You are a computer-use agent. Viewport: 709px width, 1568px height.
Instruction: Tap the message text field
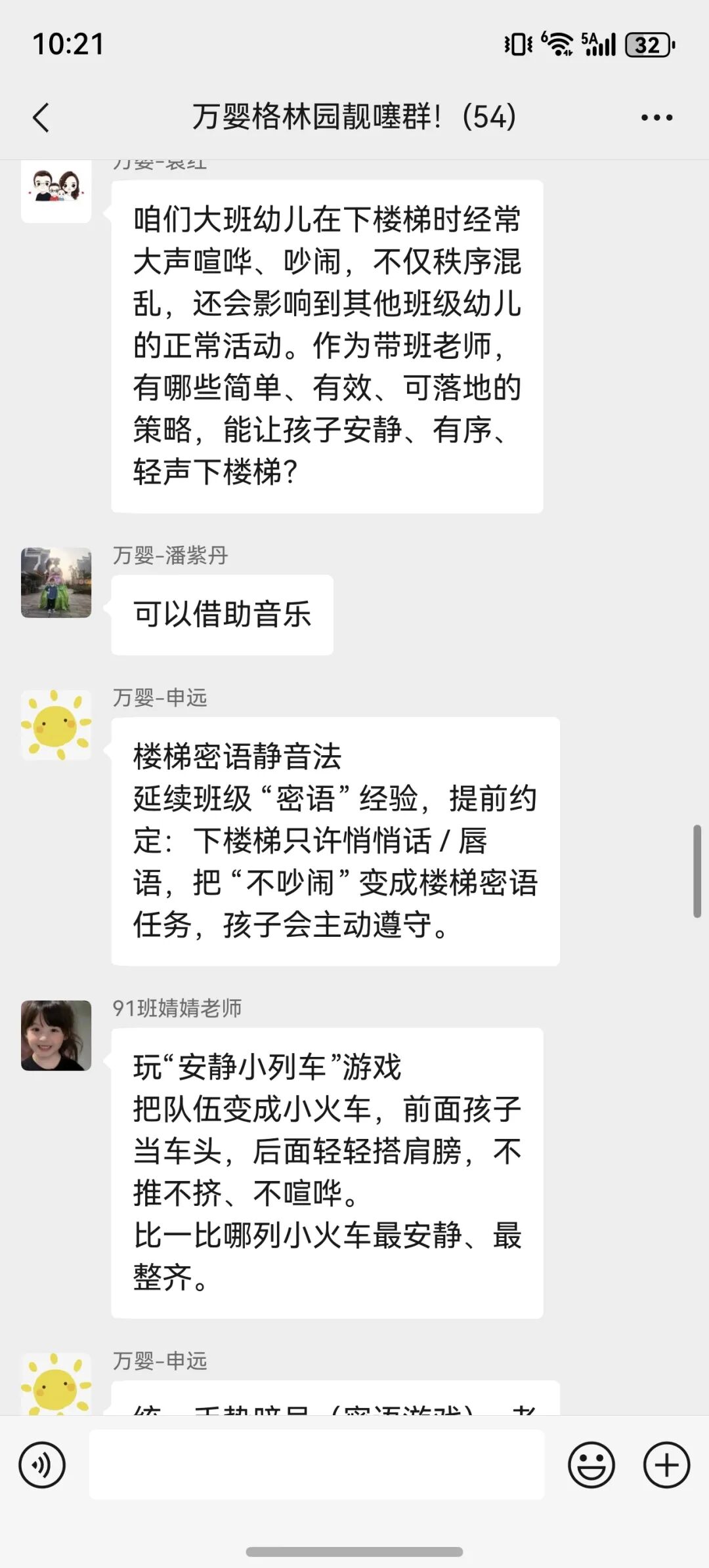(316, 1465)
